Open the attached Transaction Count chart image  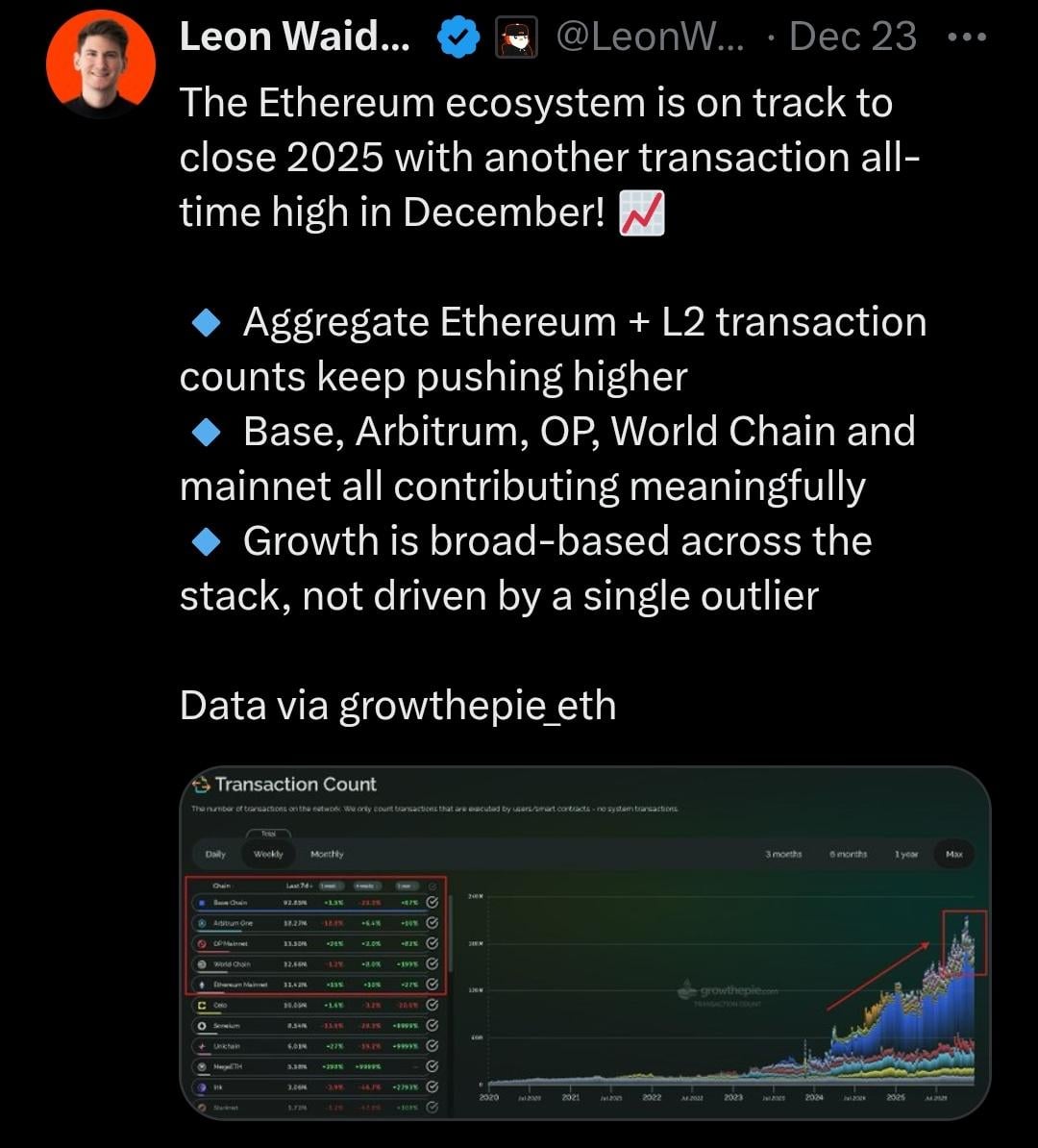tap(584, 942)
